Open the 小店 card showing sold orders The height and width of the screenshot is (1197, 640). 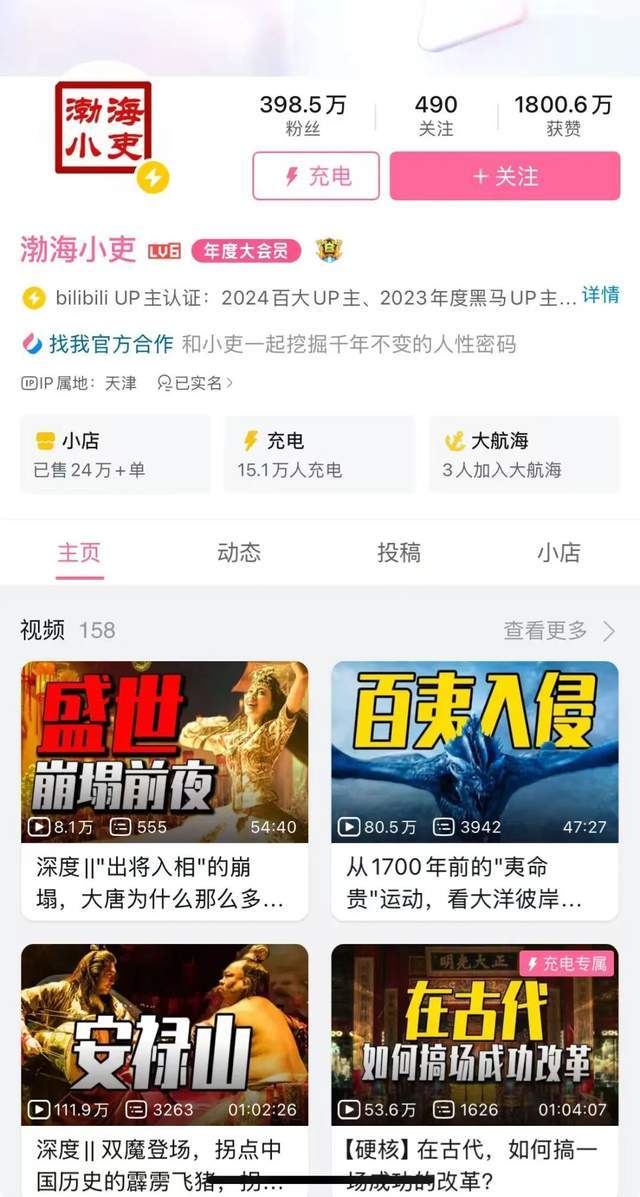115,454
